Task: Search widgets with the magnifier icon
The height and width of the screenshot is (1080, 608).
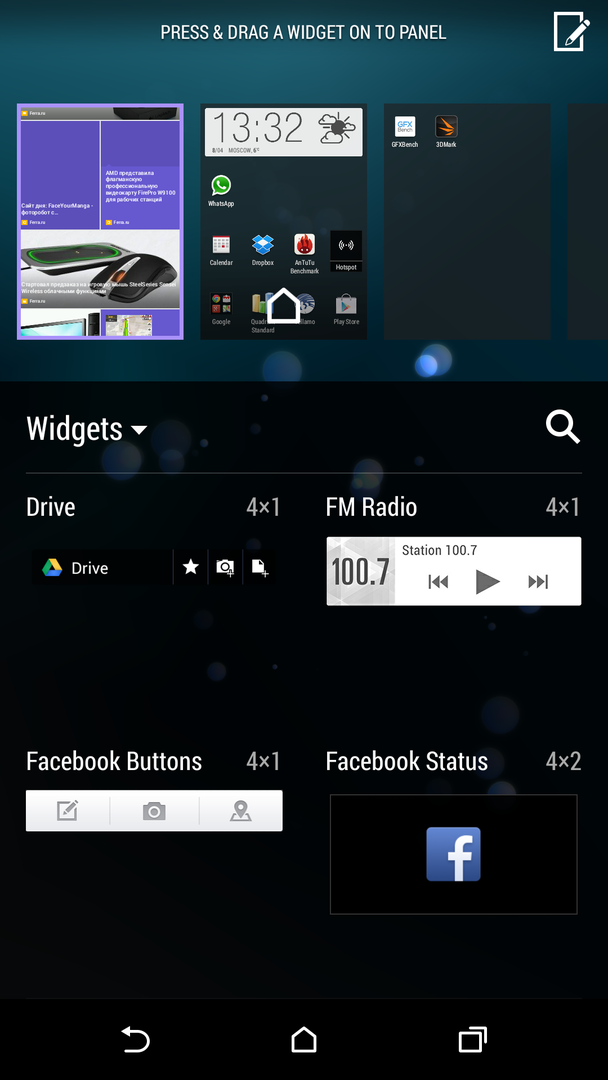Action: [x=563, y=428]
